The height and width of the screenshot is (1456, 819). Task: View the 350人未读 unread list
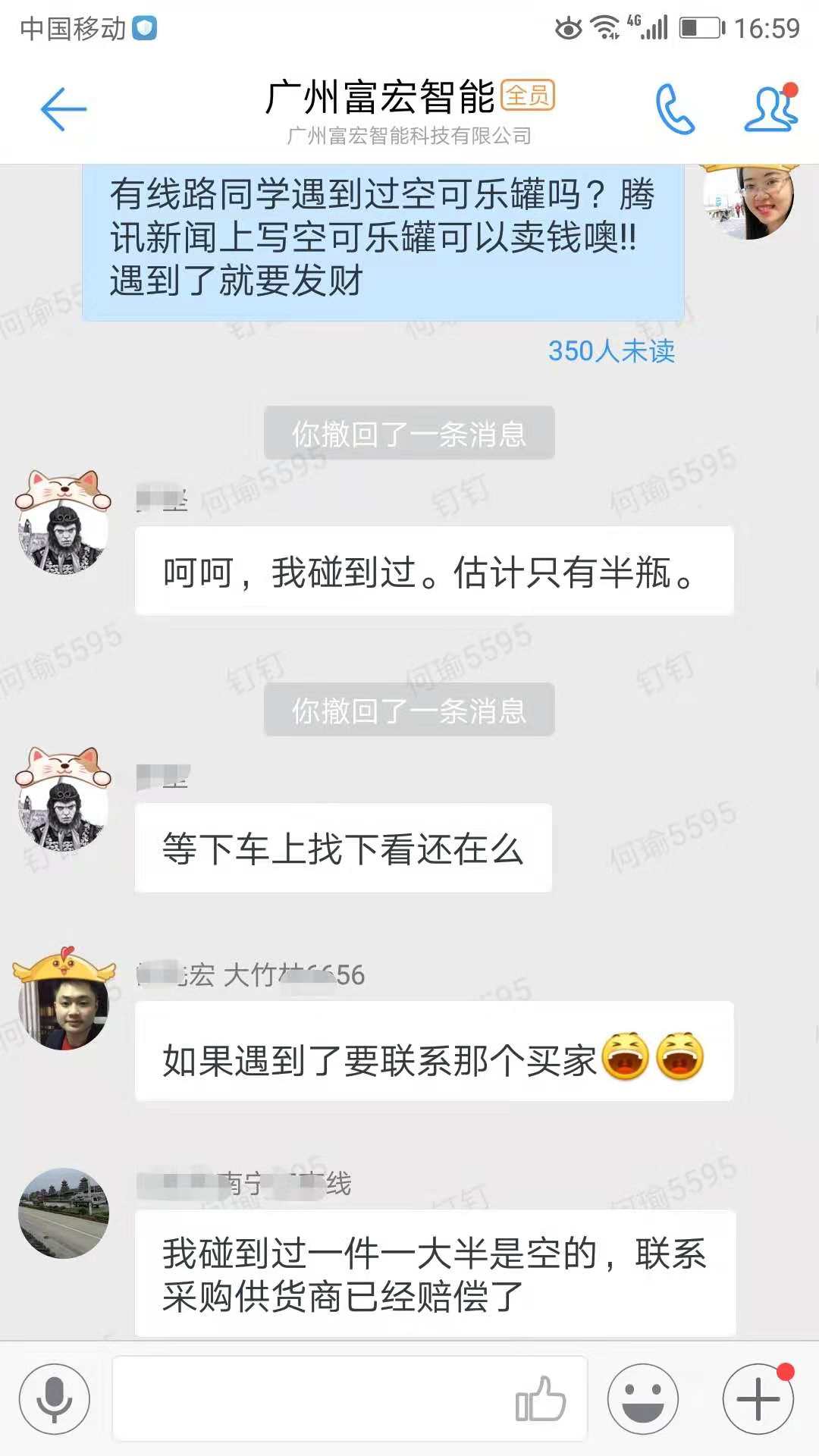(611, 351)
